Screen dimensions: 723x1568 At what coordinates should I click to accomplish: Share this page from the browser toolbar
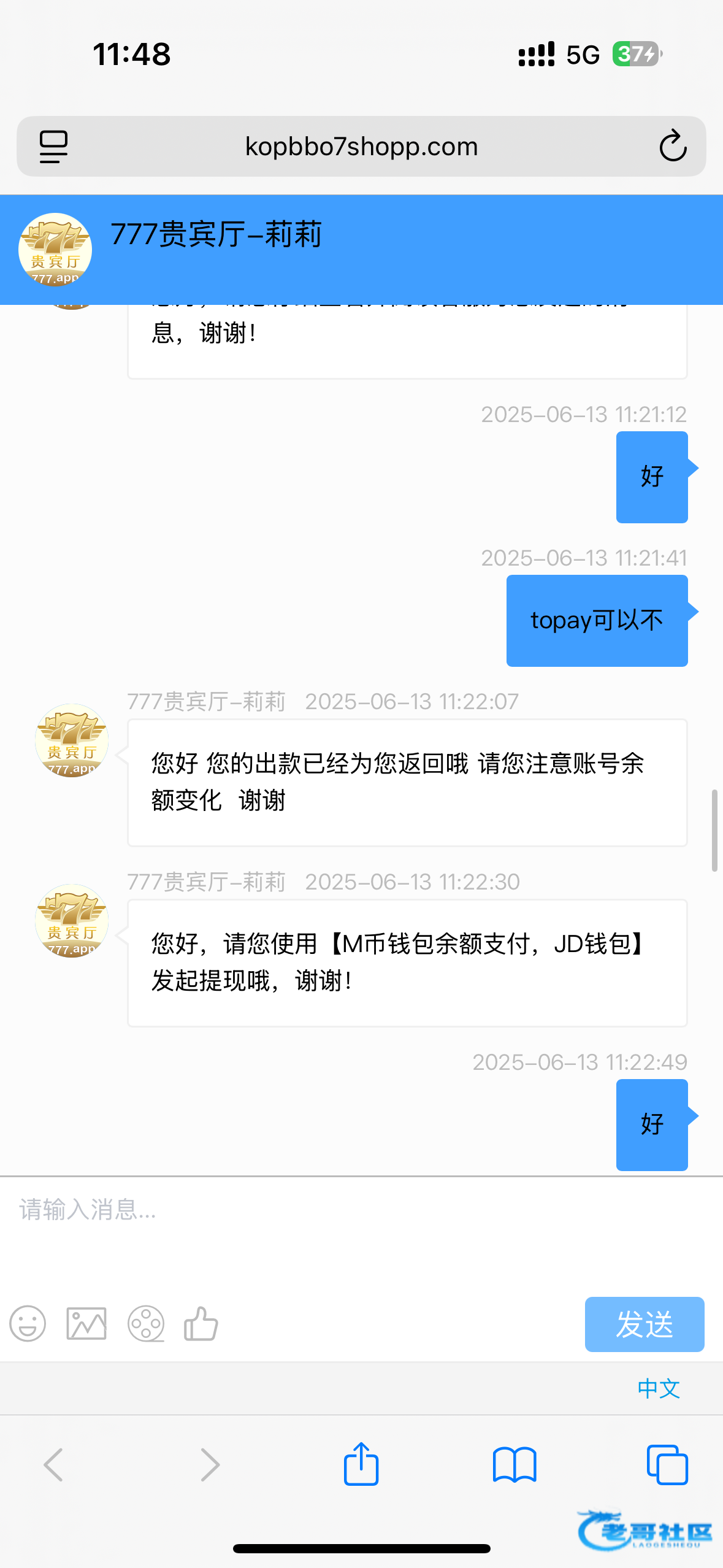(361, 1464)
